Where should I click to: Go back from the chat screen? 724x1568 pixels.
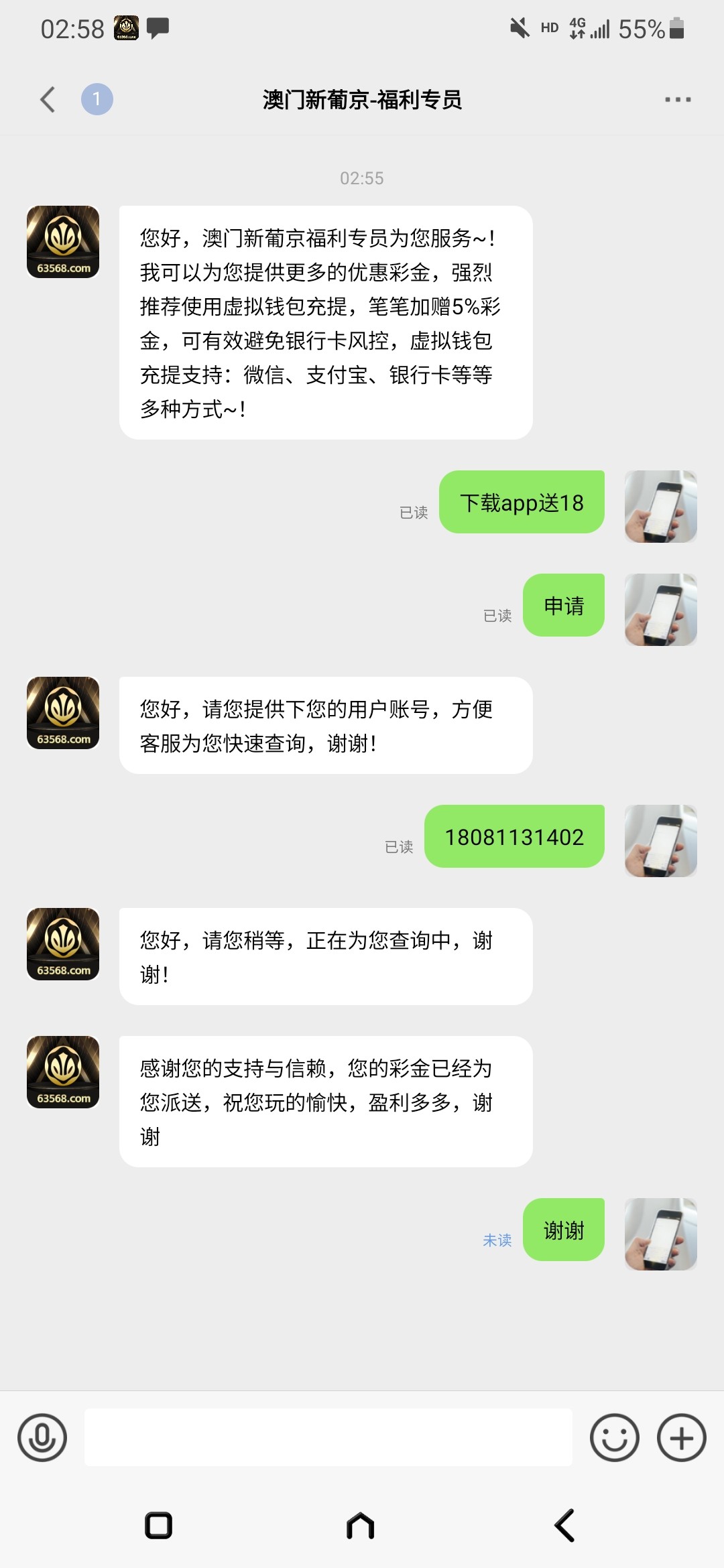(x=48, y=100)
